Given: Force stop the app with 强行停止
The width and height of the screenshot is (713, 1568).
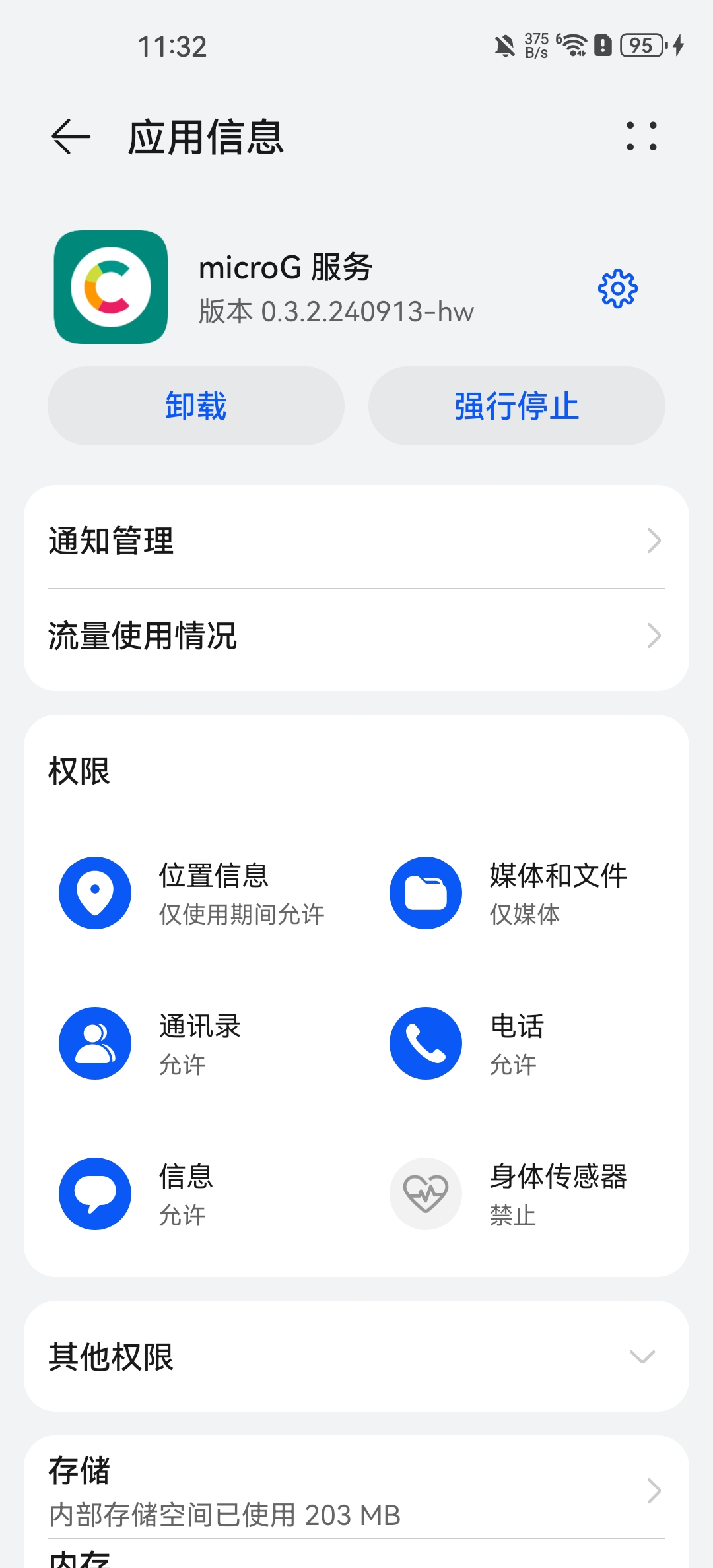Looking at the screenshot, I should click(x=516, y=406).
